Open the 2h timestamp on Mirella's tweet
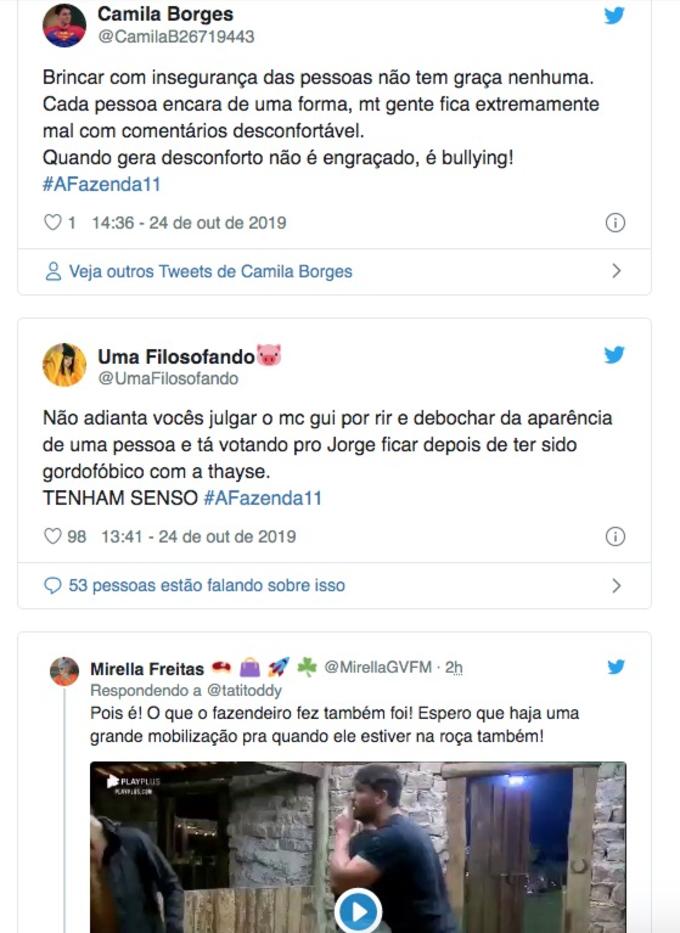680x933 pixels. 453,668
